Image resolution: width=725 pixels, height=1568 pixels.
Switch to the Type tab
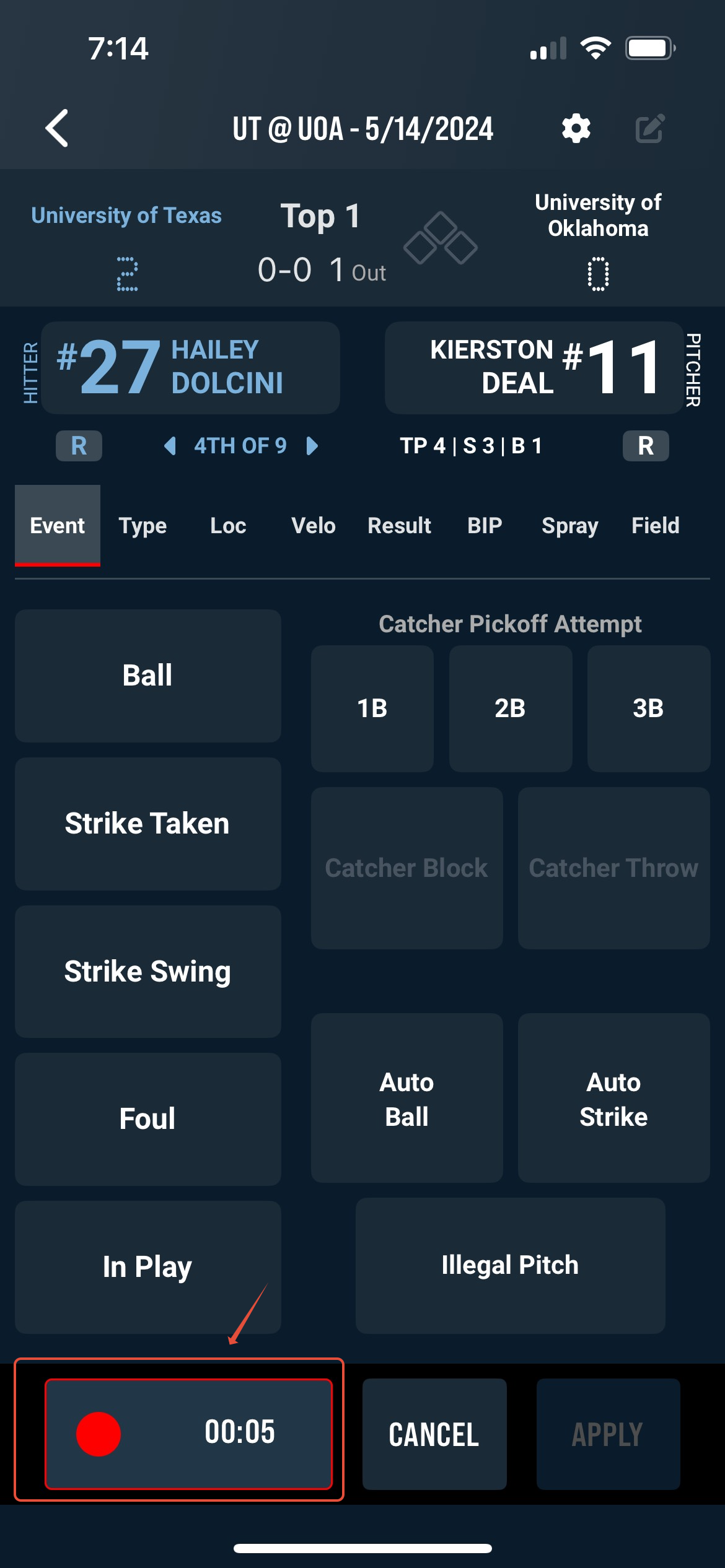[143, 526]
